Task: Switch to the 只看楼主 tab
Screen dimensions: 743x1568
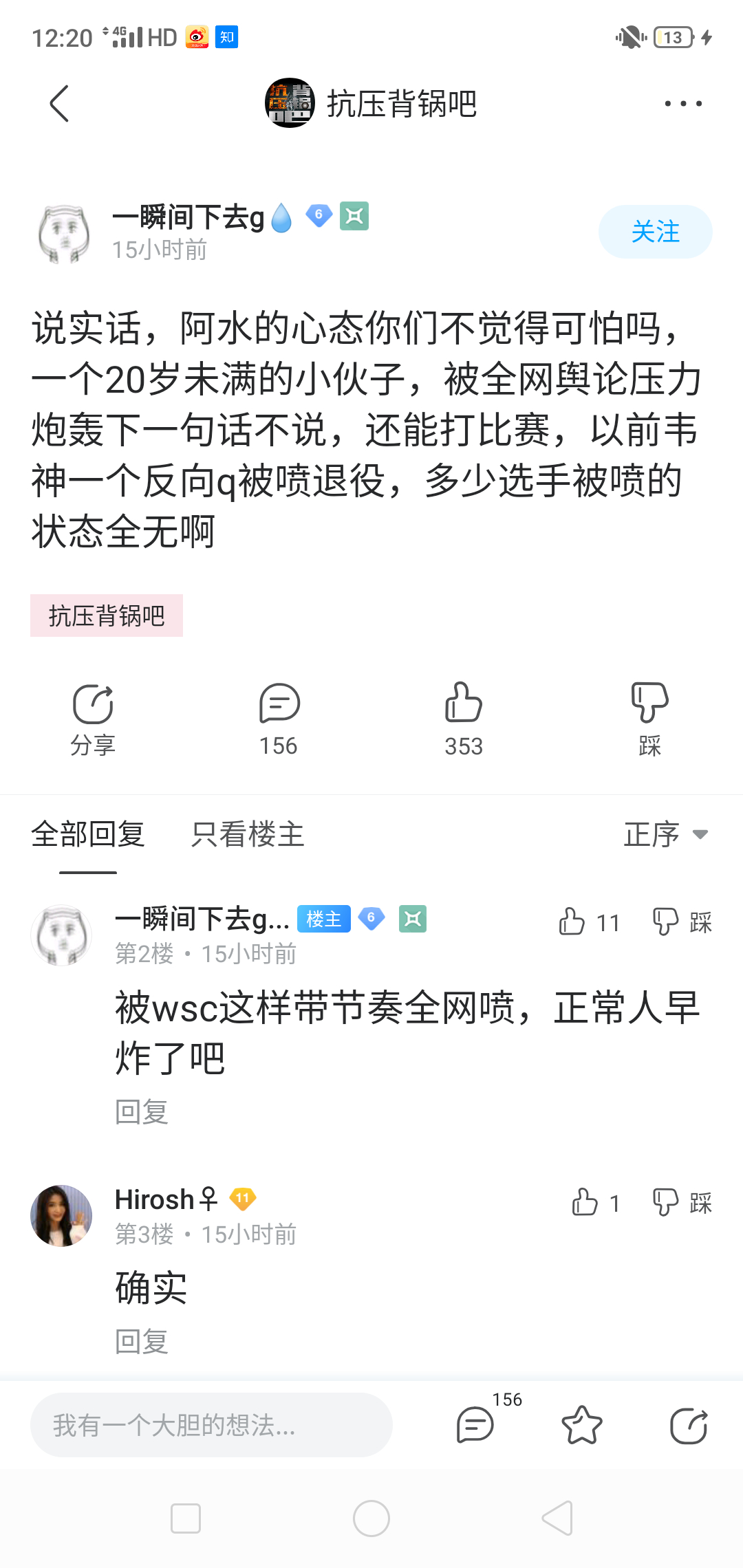Action: click(248, 834)
